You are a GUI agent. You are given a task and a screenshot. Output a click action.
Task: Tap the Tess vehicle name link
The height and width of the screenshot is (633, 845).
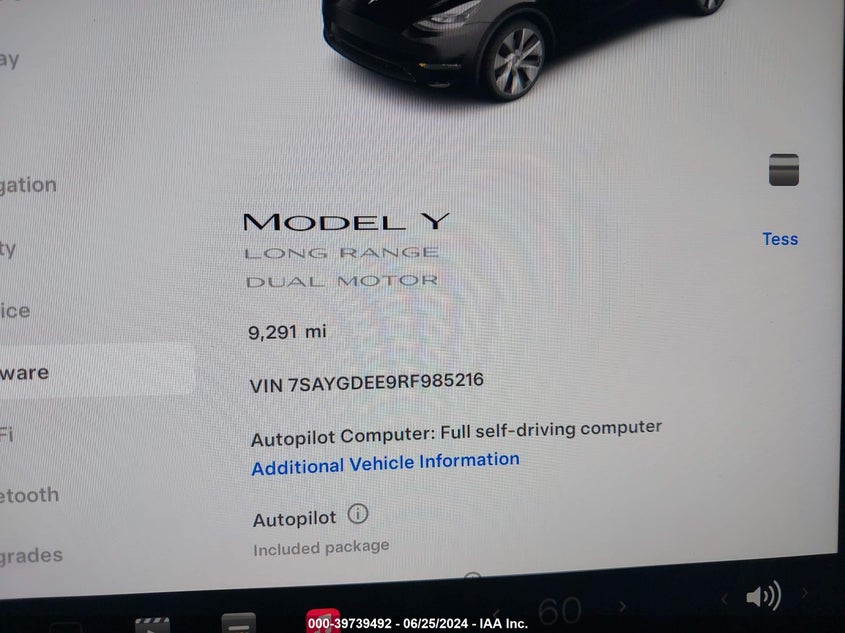pos(779,239)
